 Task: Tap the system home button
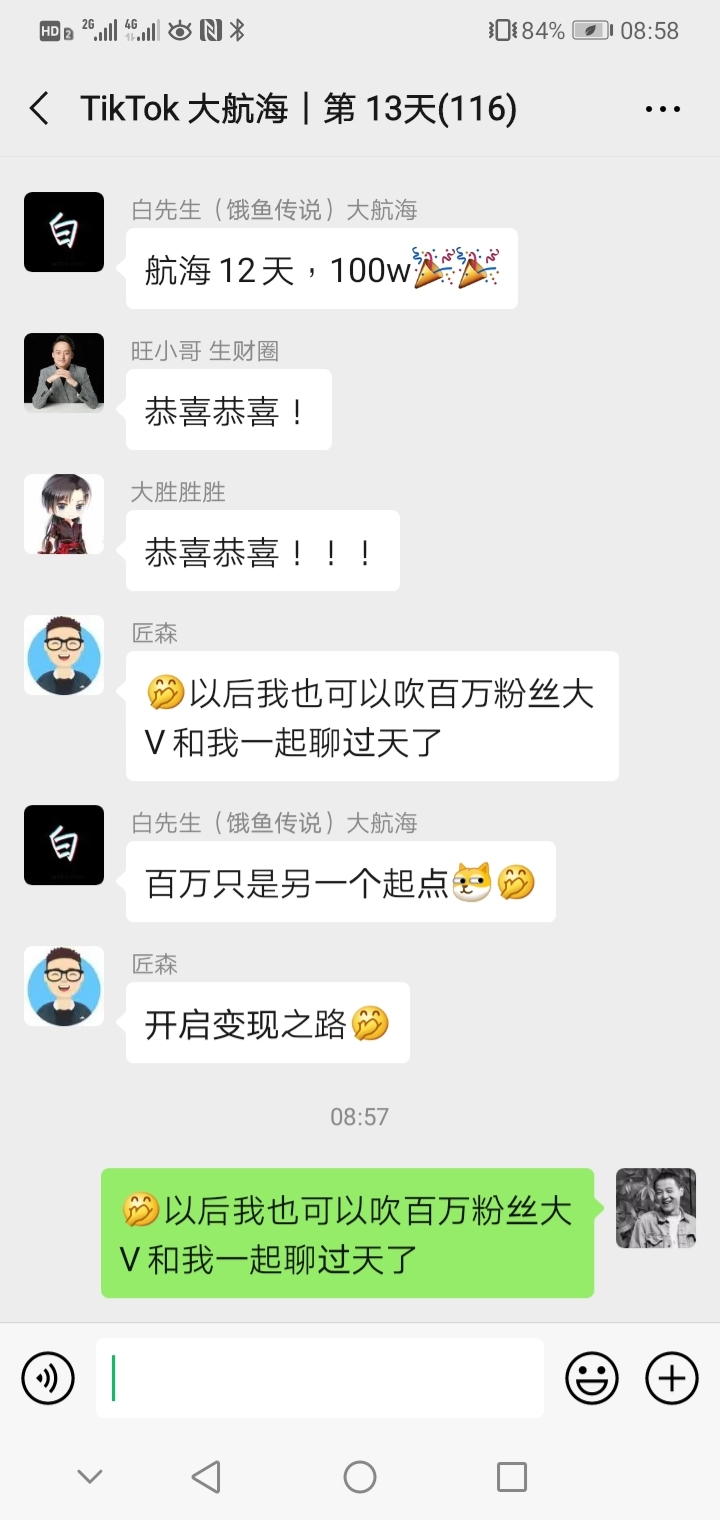360,1477
